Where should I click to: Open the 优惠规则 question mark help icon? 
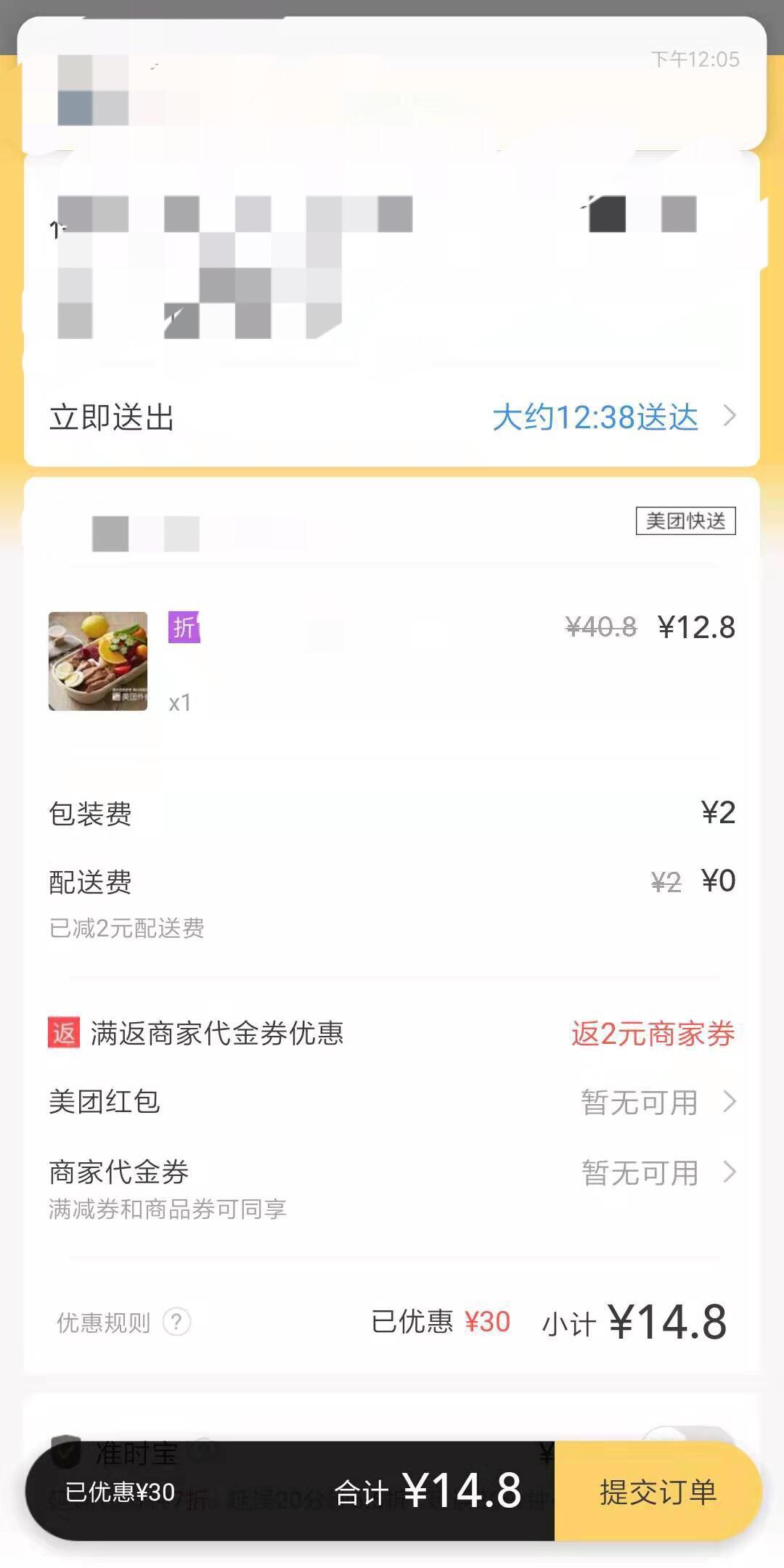click(176, 1323)
